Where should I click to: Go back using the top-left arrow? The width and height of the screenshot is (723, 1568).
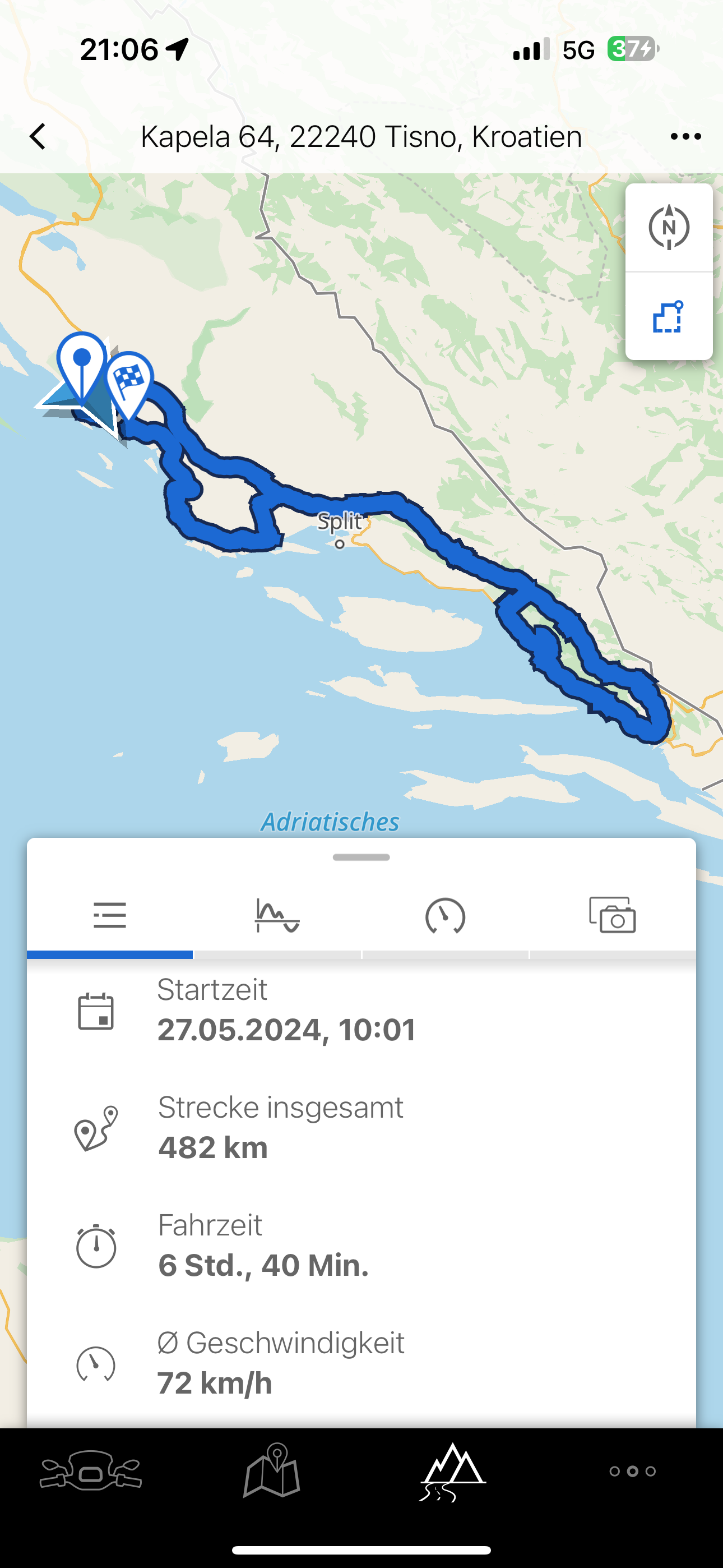[x=38, y=136]
